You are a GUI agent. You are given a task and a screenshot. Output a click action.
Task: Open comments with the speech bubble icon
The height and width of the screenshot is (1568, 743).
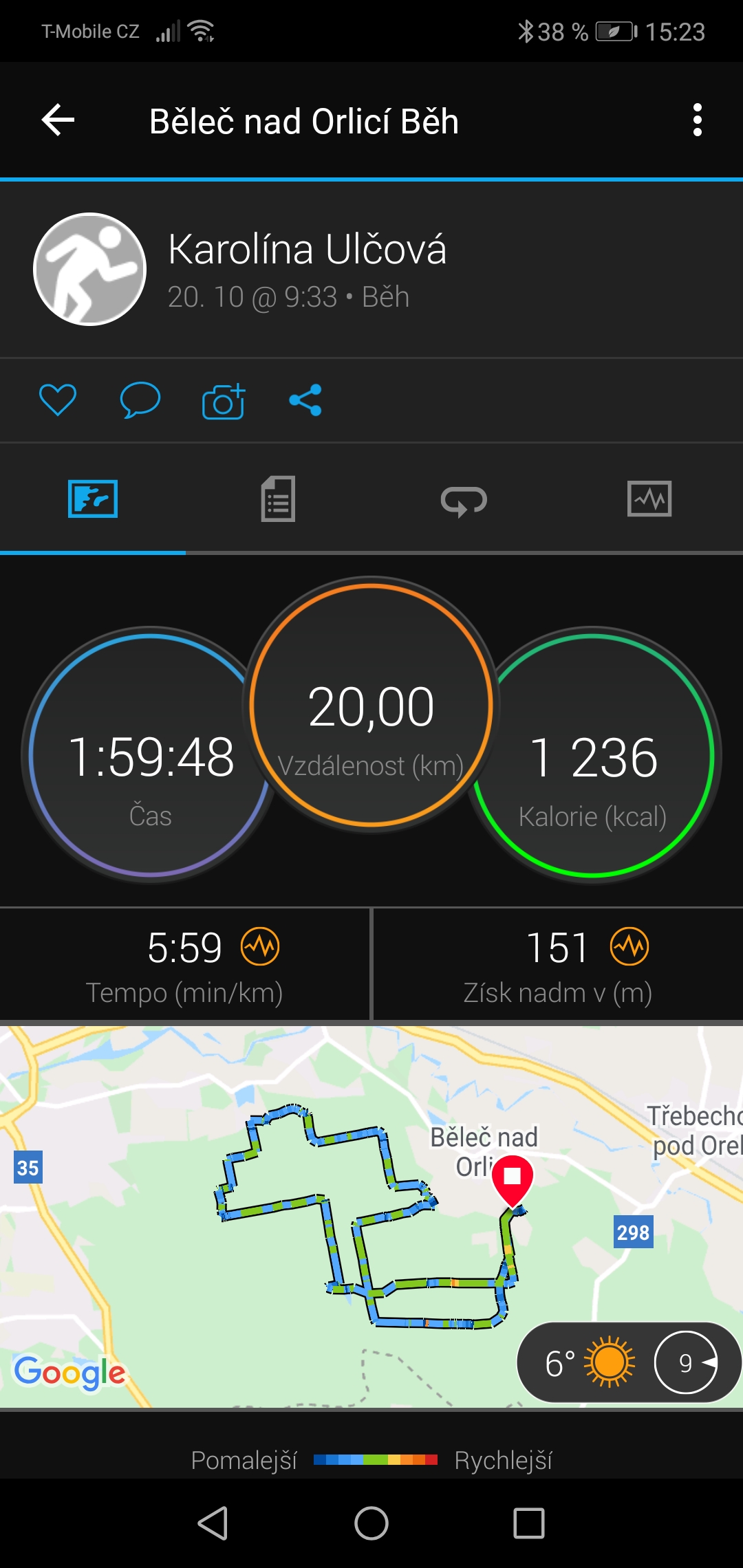(x=140, y=400)
